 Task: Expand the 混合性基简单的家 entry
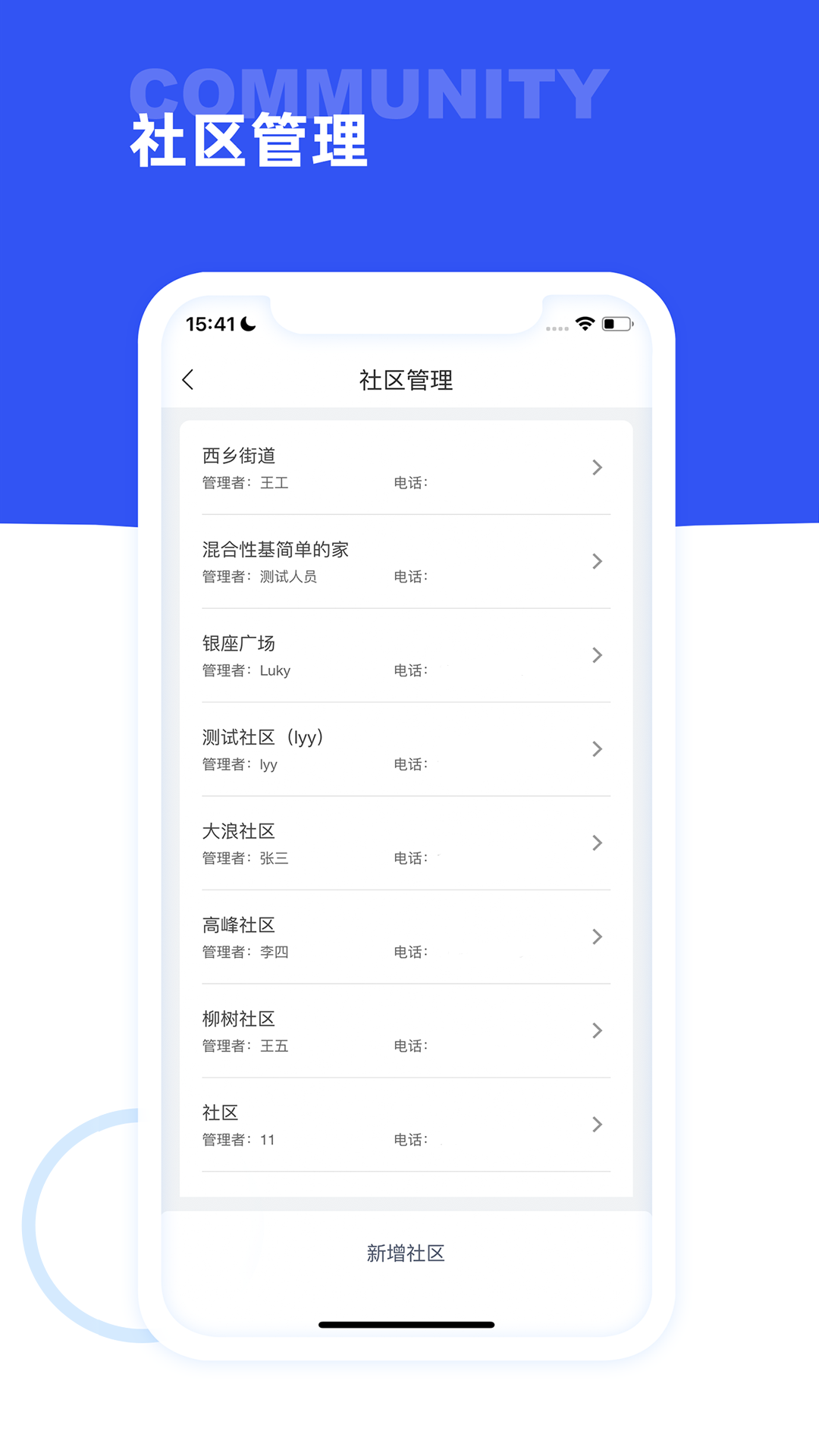click(598, 562)
